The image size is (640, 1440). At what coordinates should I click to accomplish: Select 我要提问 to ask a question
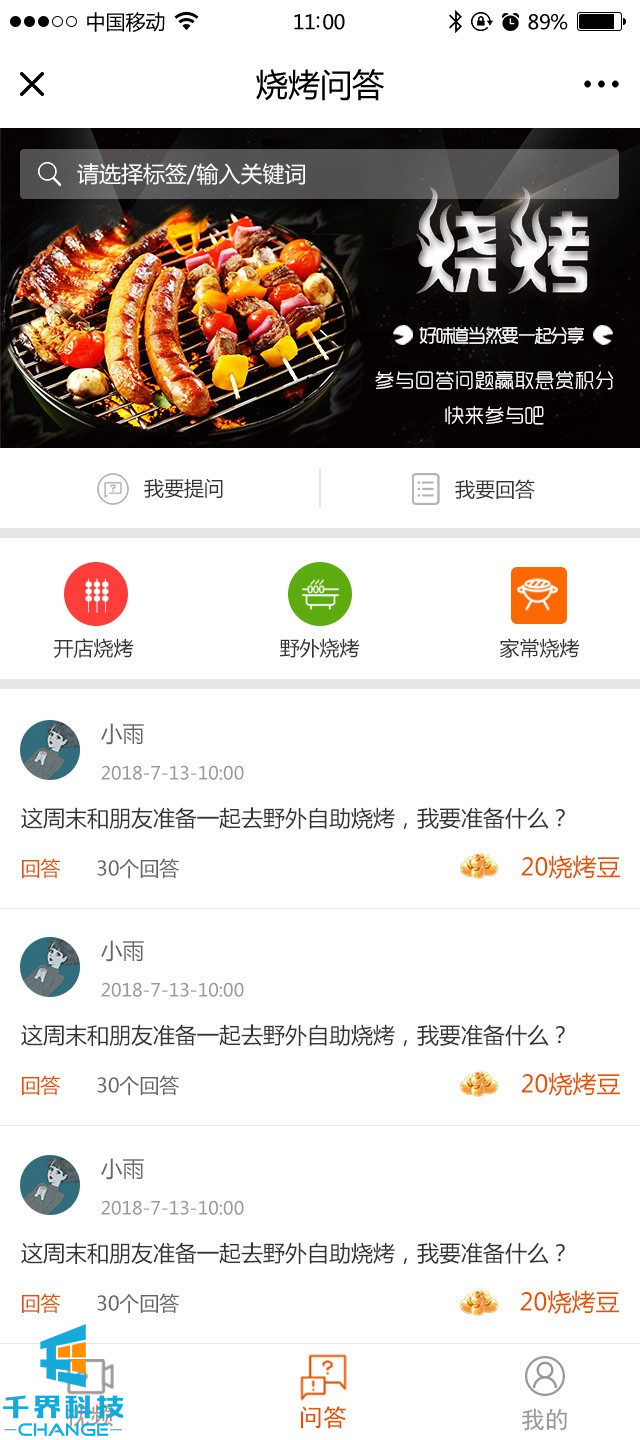(160, 489)
